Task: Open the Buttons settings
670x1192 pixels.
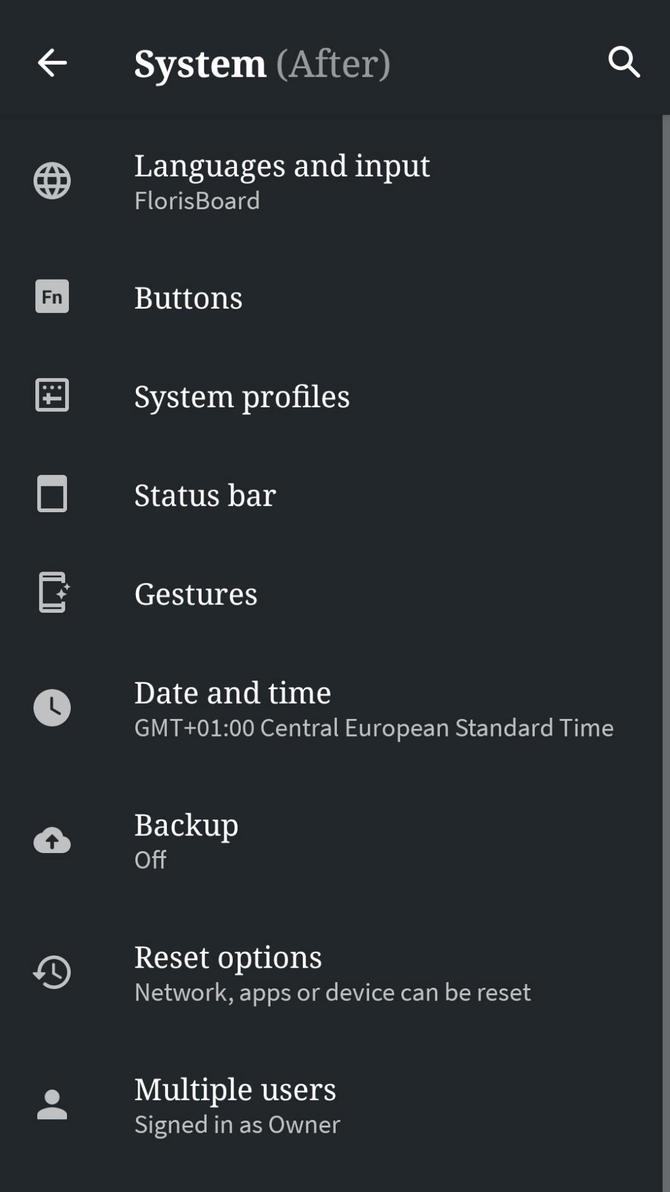Action: pyautogui.click(x=189, y=298)
